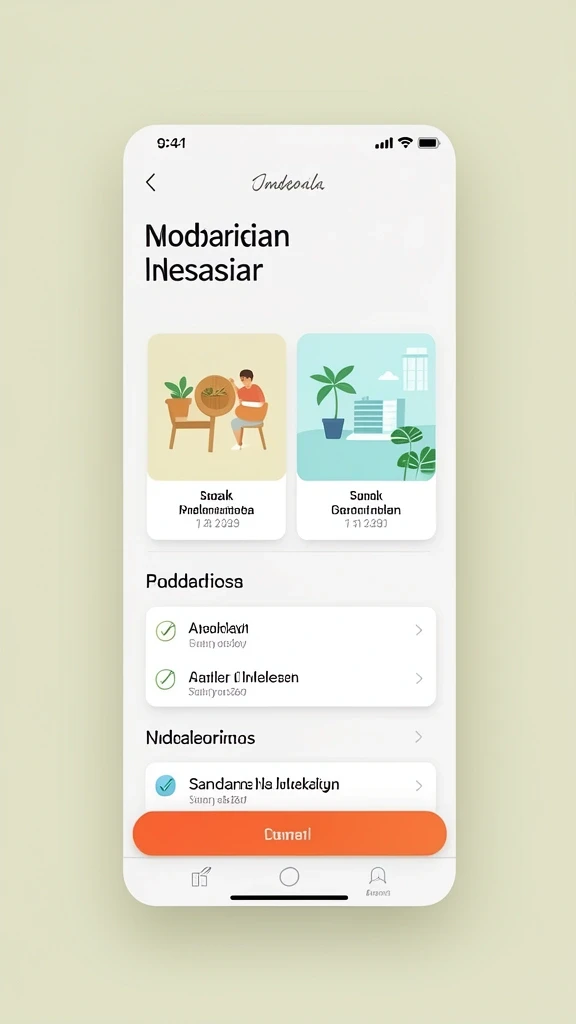This screenshot has width=576, height=1024.
Task: Open the Ateoloadn row
Action: [x=291, y=632]
